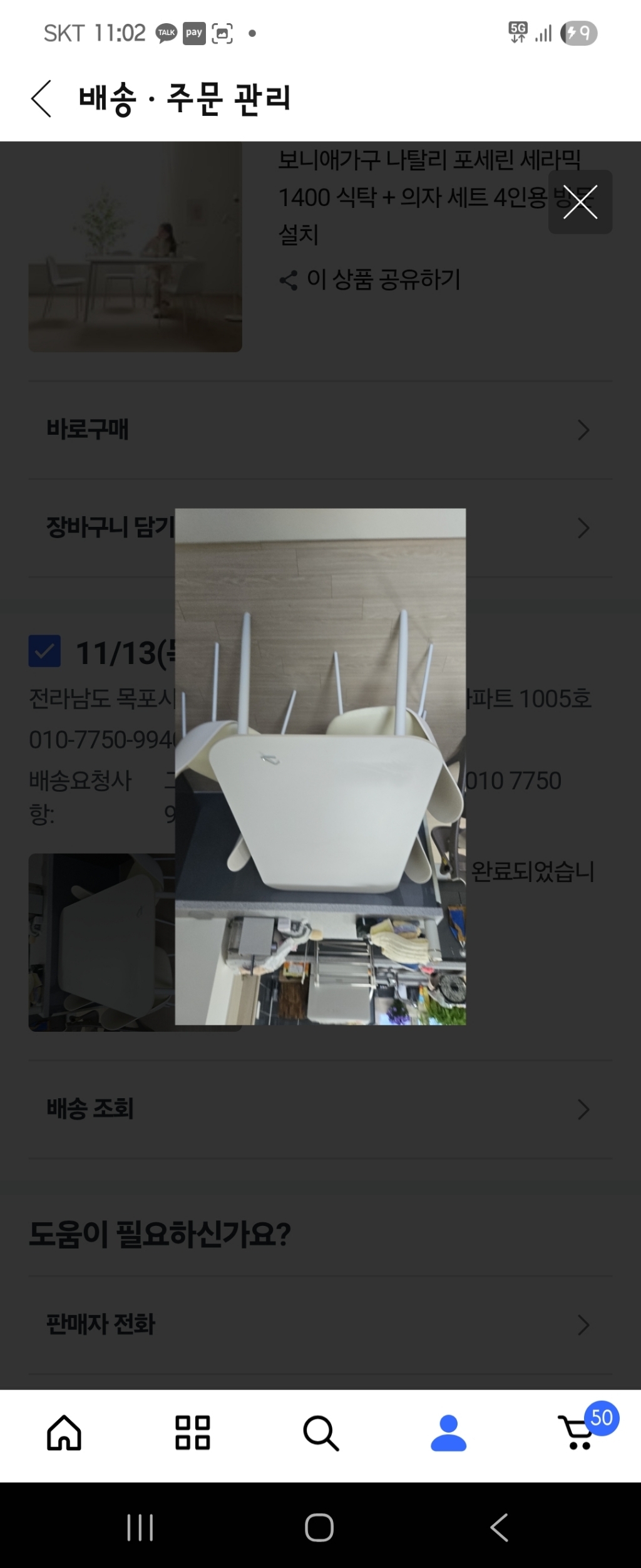The width and height of the screenshot is (641, 1568).
Task: Switch to the my profile tab
Action: point(448,1433)
